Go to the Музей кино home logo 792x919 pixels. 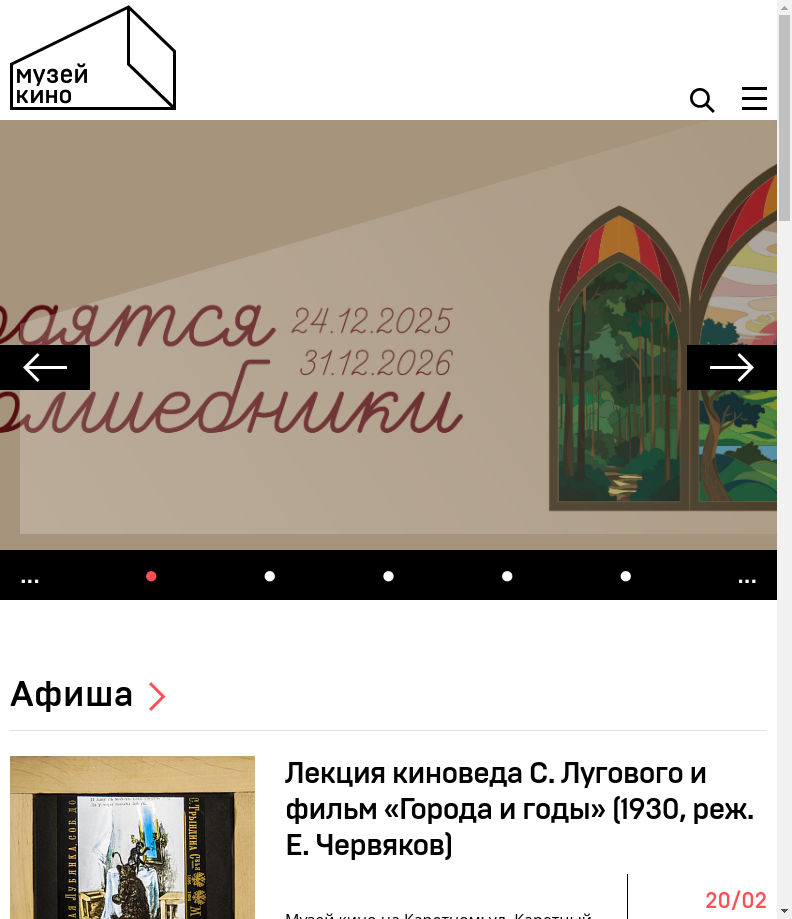tap(93, 59)
